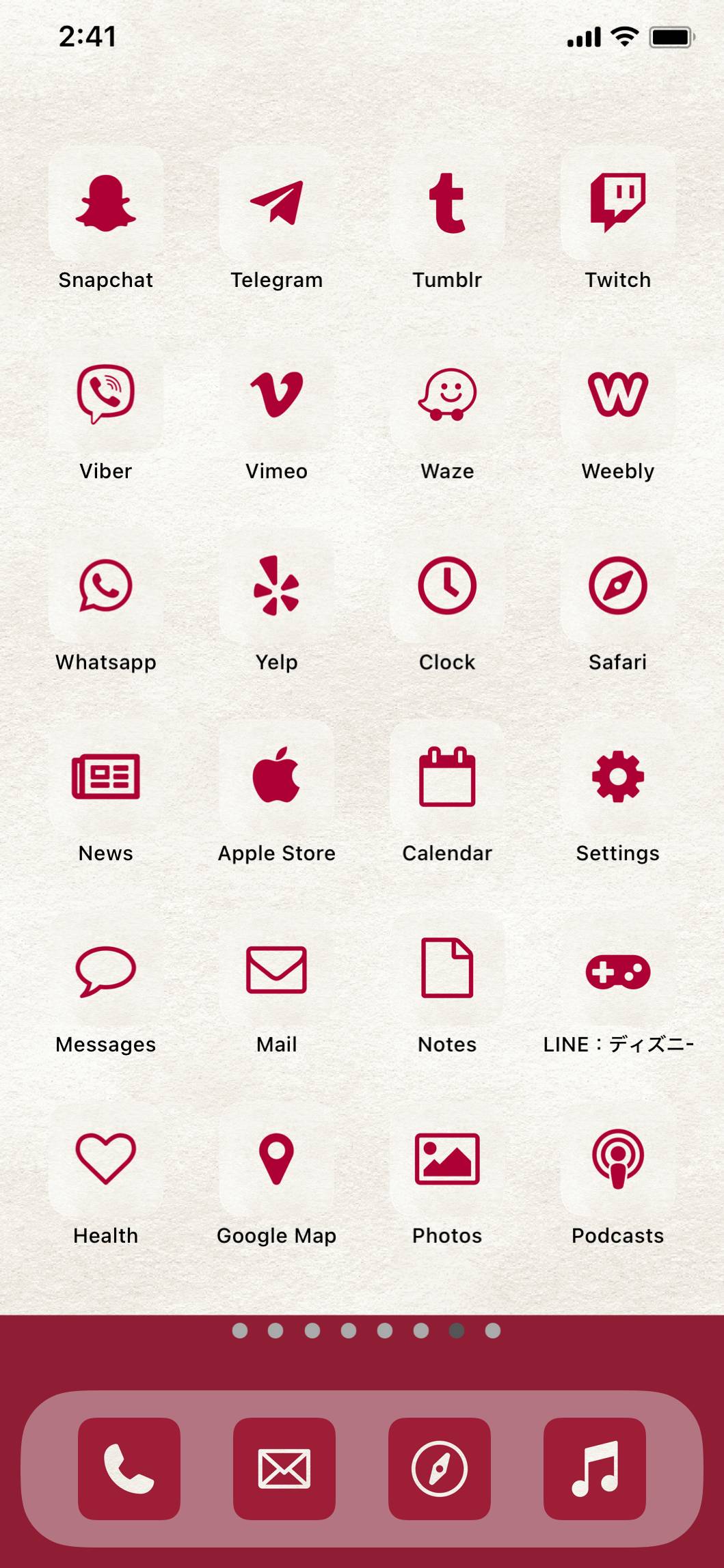Viewport: 724px width, 1568px height.
Task: Open the Snapchat app
Action: 106,203
